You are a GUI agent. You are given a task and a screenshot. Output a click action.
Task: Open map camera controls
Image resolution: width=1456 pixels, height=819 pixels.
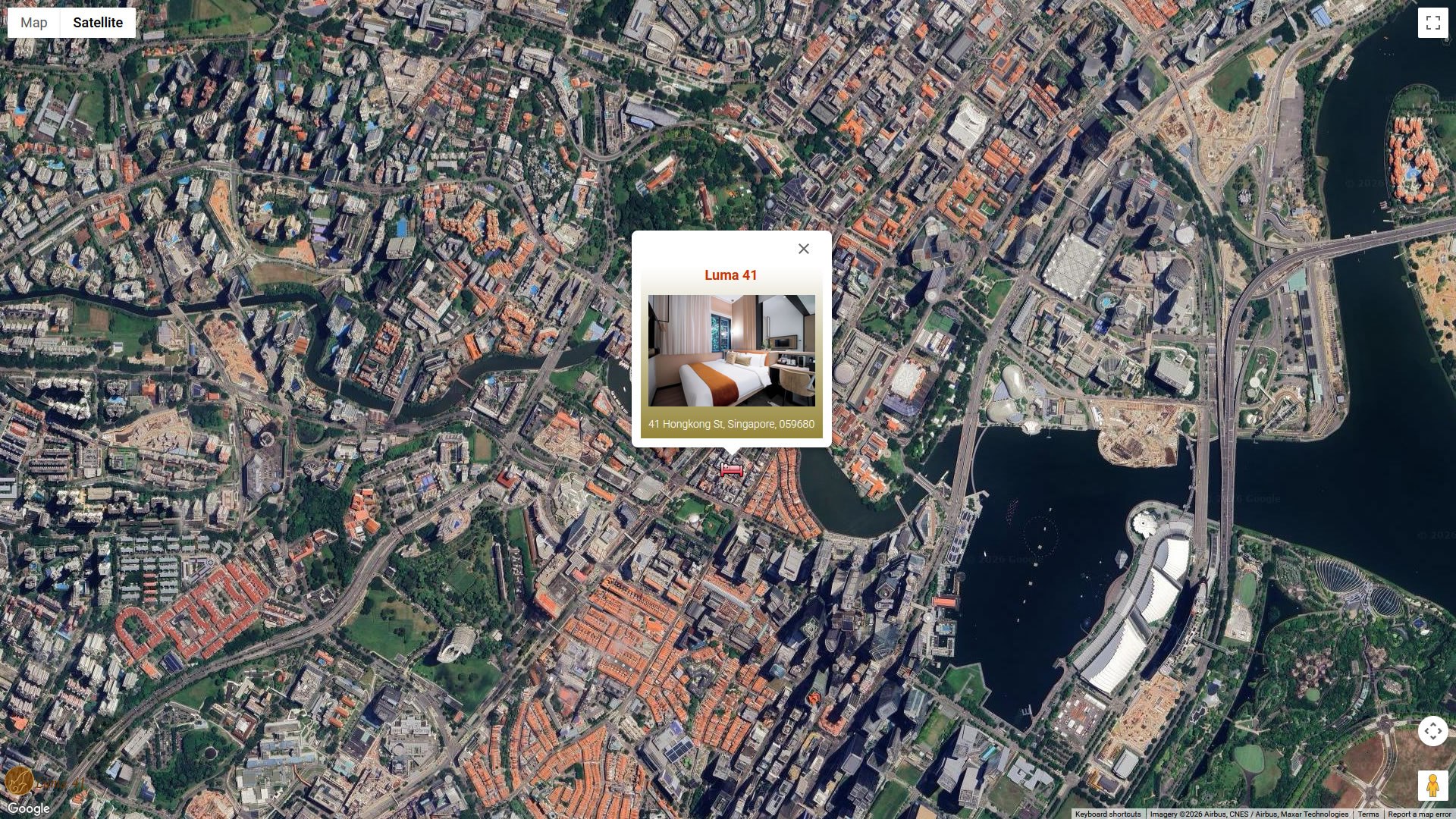1432,731
